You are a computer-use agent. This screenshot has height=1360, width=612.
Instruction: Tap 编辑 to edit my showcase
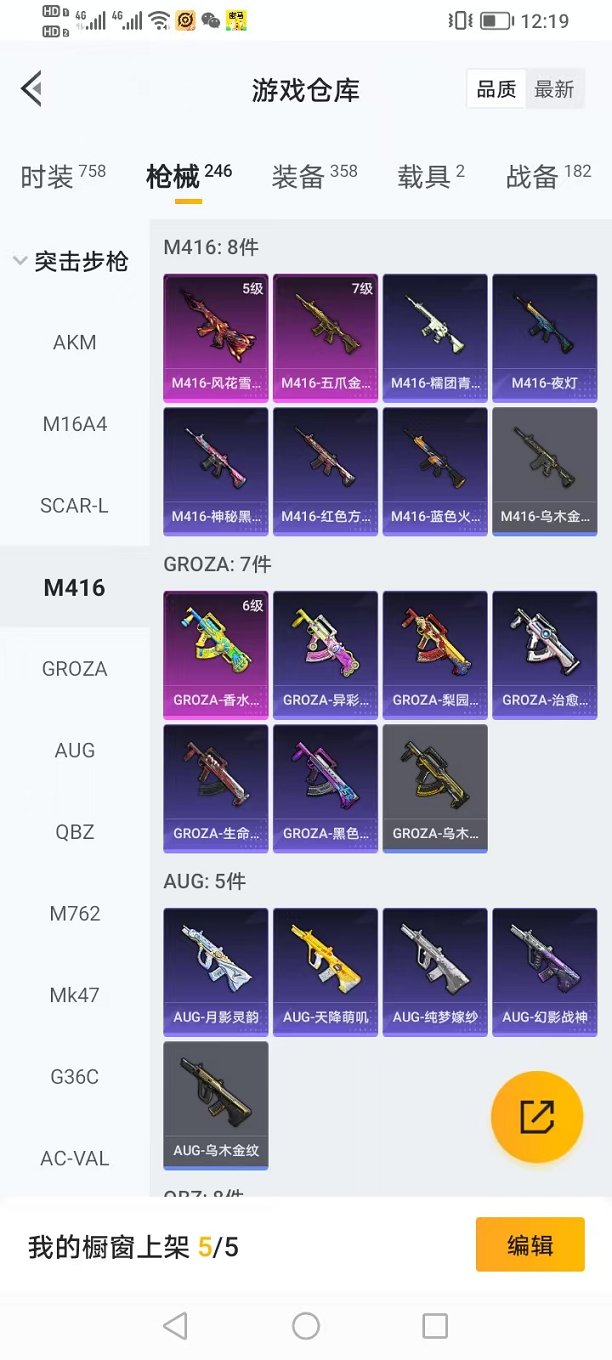coord(529,1245)
